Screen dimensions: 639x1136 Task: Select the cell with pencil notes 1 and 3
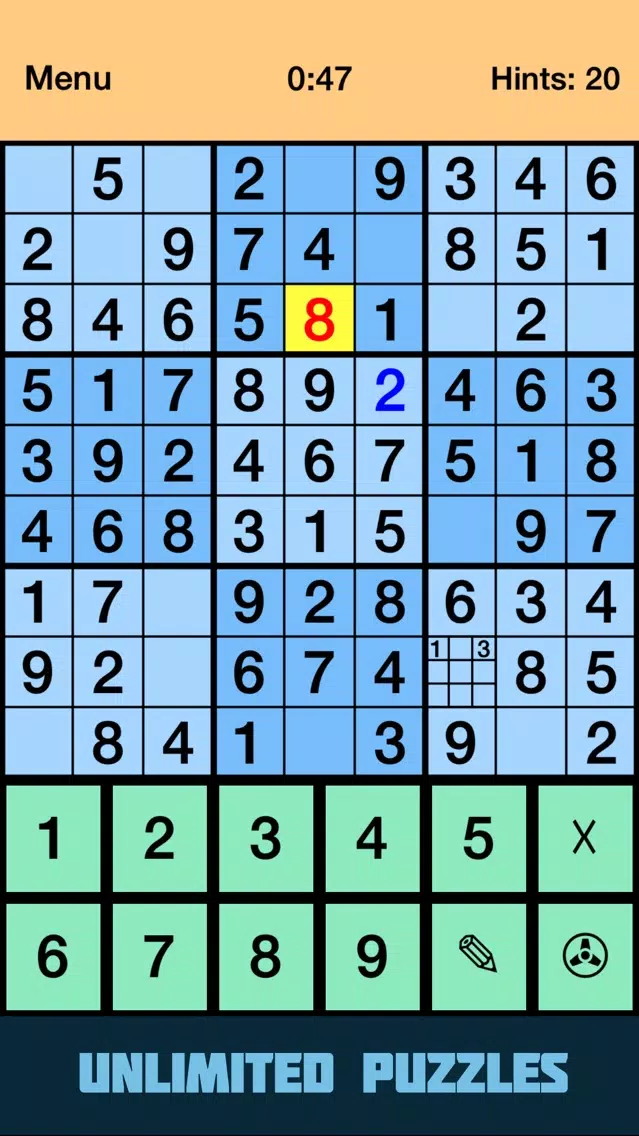point(461,672)
